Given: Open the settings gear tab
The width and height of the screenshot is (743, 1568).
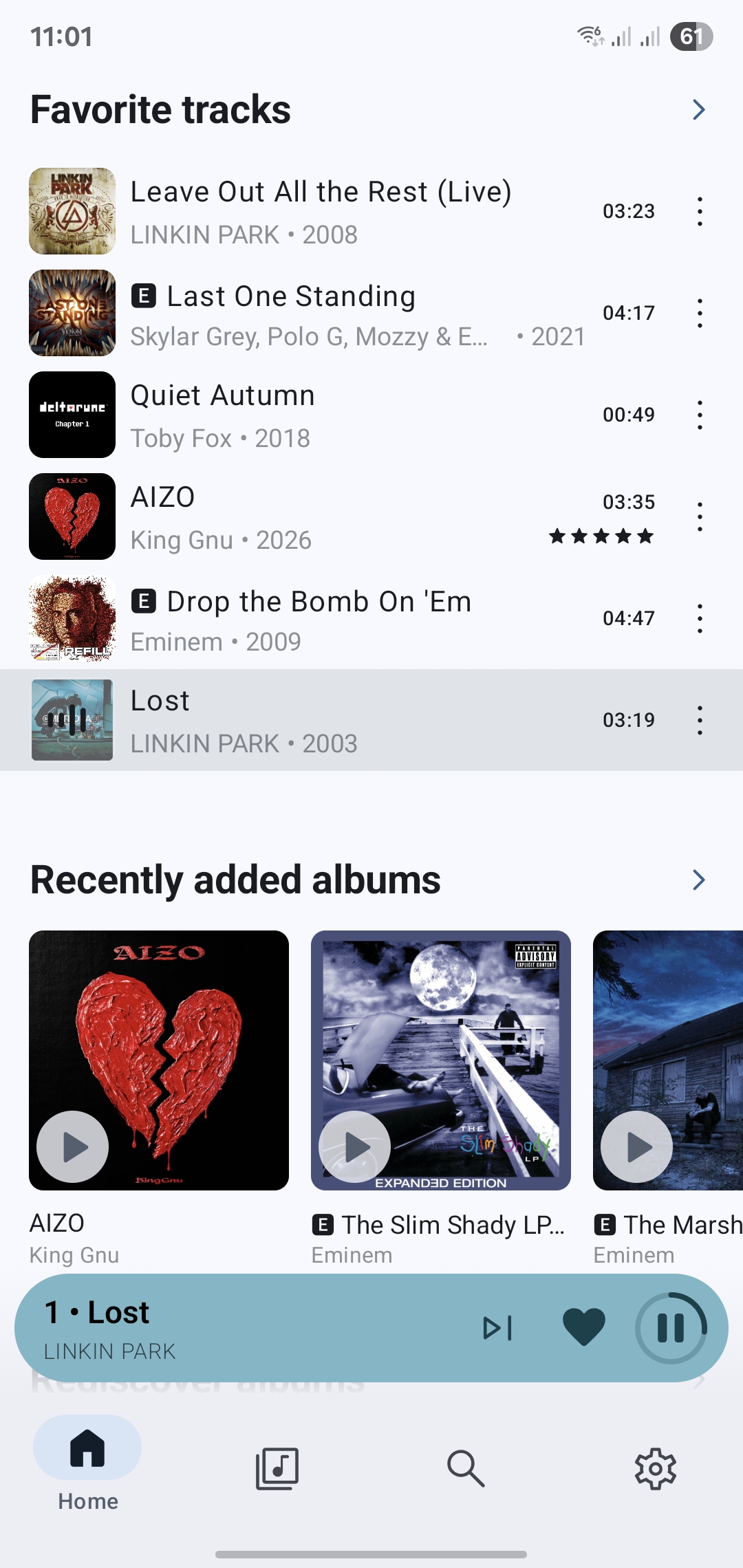Looking at the screenshot, I should click(x=655, y=1468).
